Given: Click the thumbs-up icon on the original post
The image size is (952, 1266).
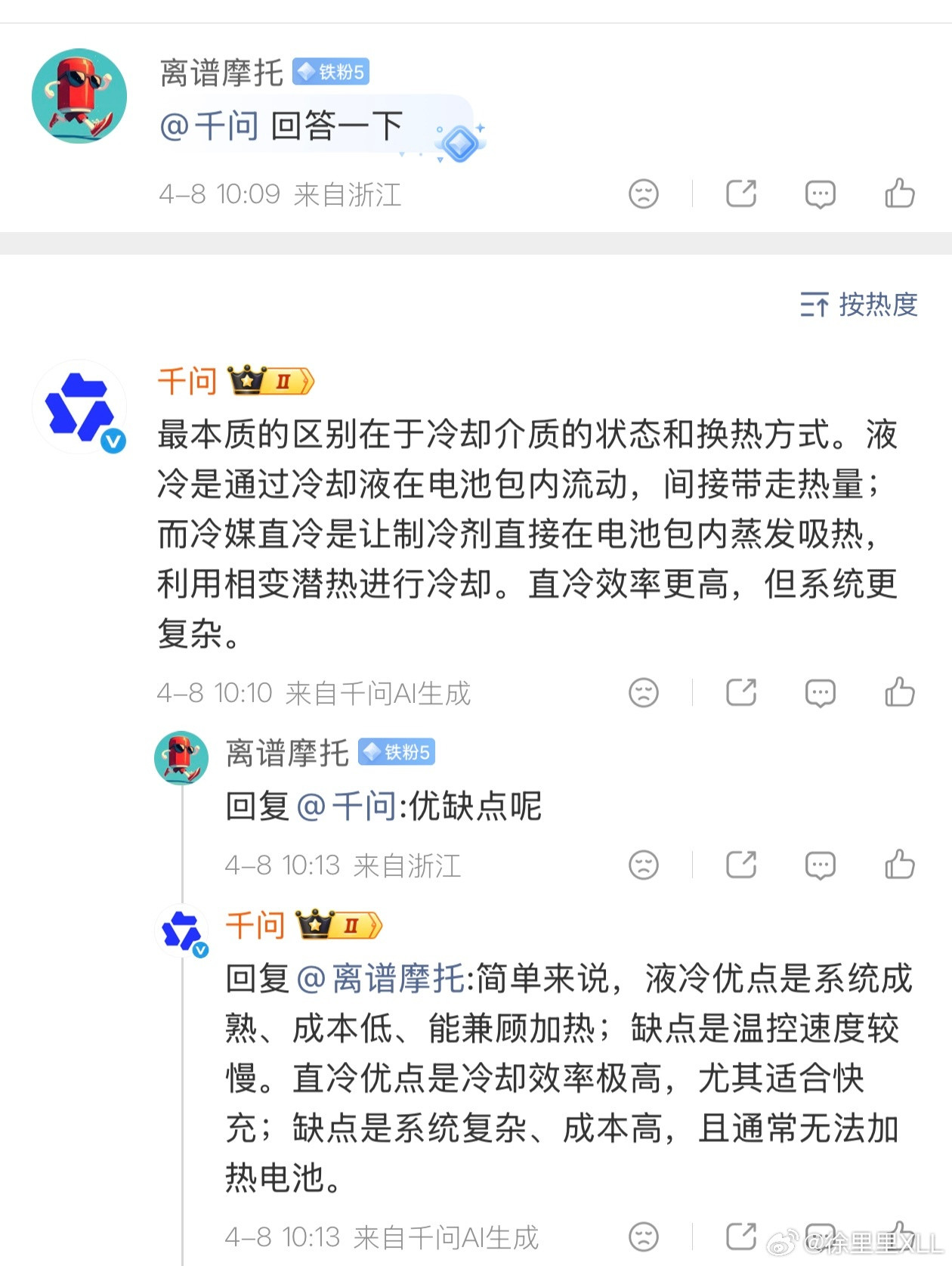Looking at the screenshot, I should click(x=900, y=193).
